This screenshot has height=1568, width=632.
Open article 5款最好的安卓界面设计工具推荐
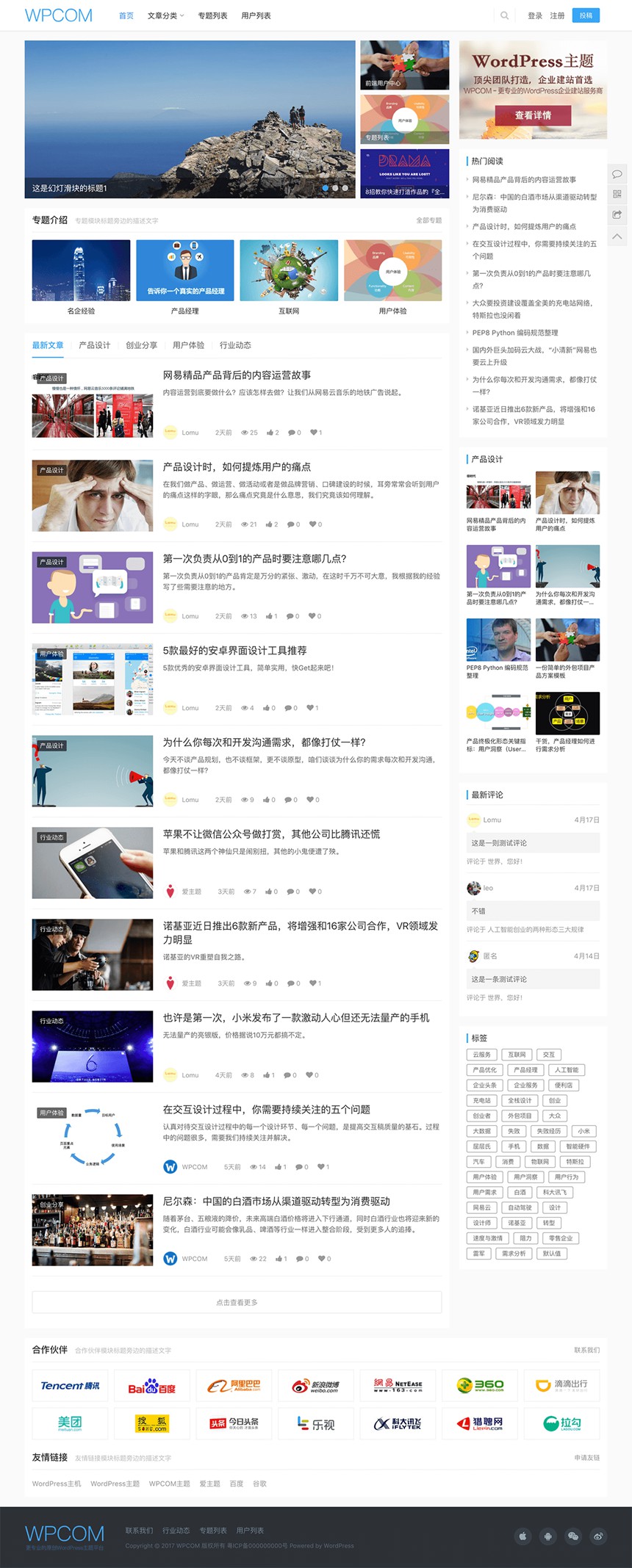[234, 650]
